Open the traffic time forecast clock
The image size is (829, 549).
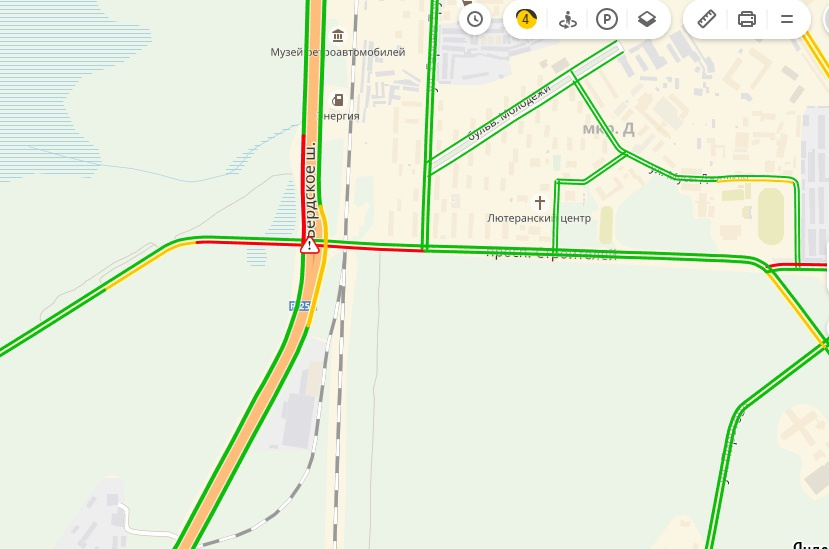point(475,19)
